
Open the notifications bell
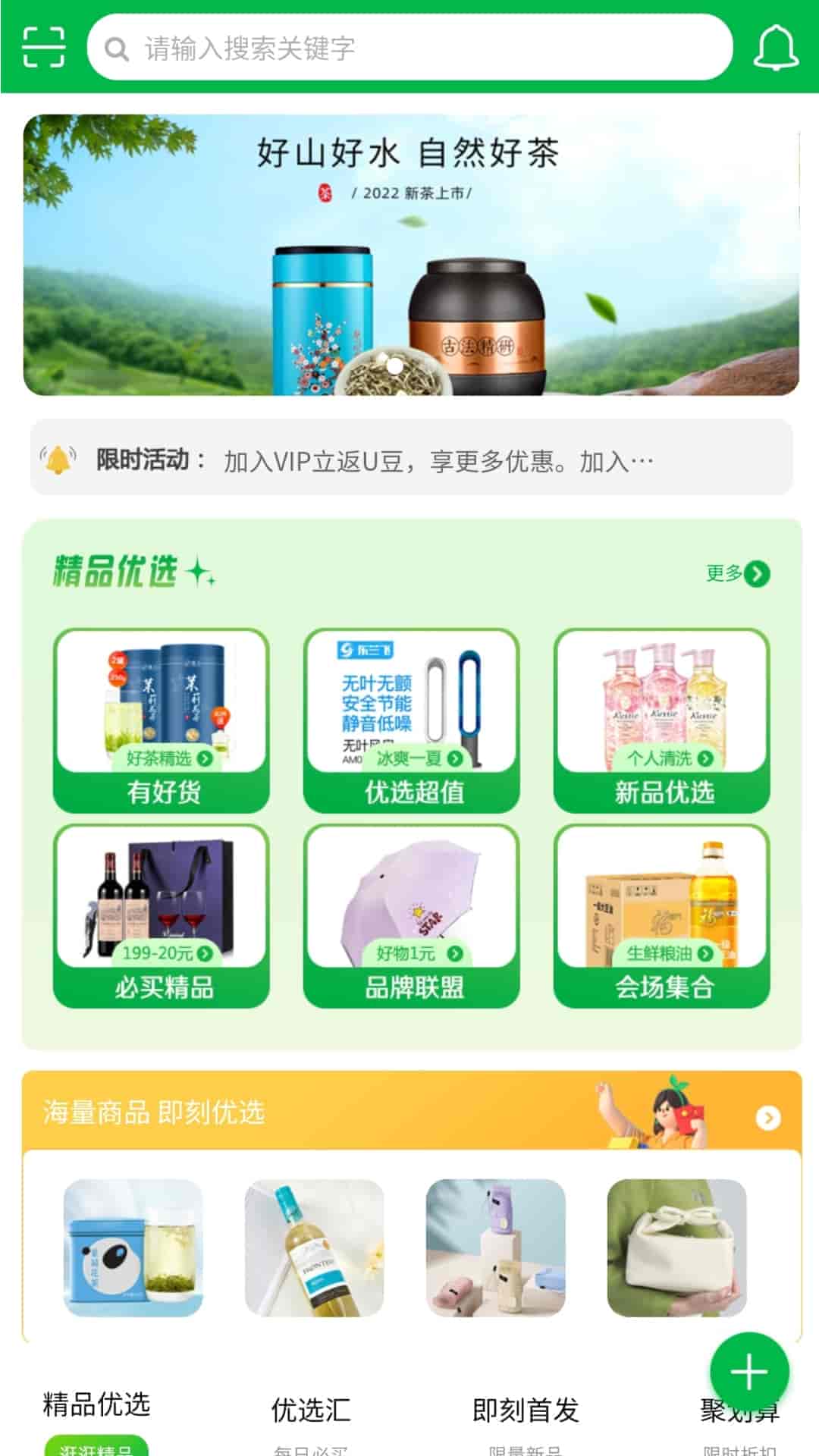tap(775, 48)
